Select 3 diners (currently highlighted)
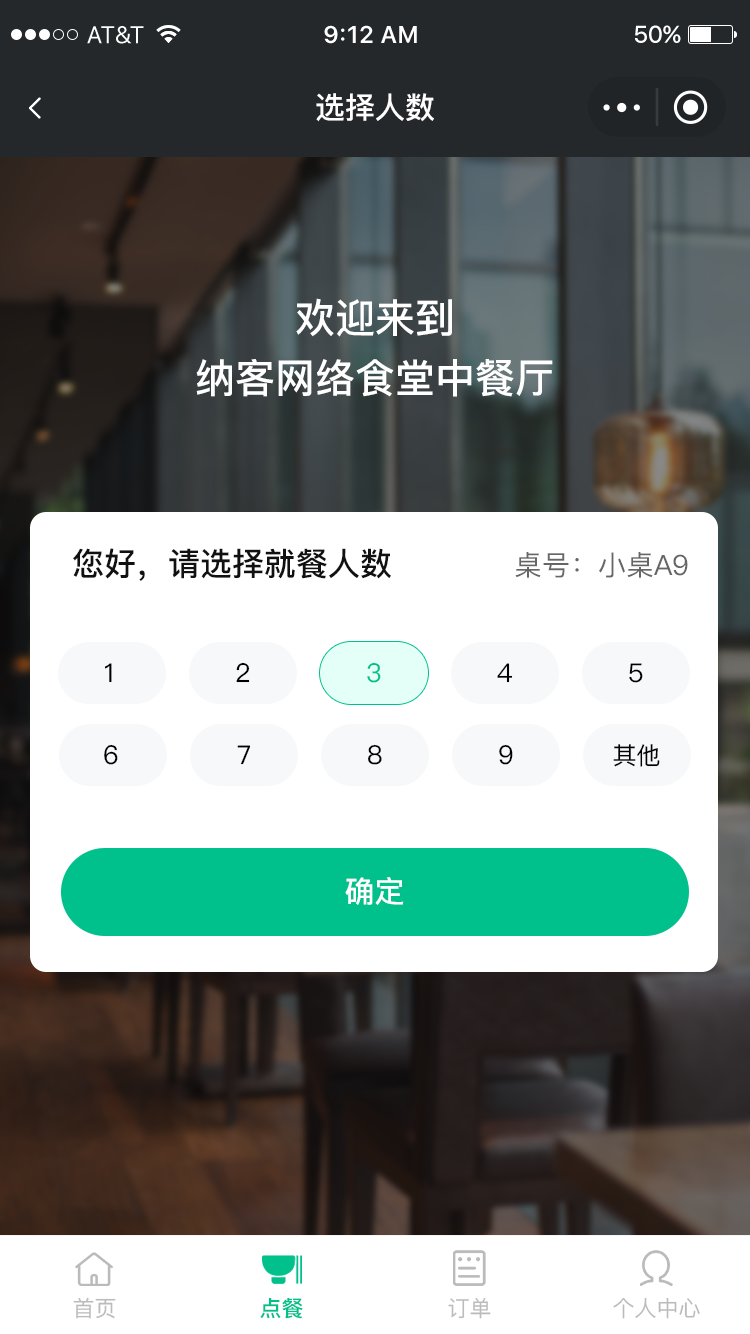 374,673
